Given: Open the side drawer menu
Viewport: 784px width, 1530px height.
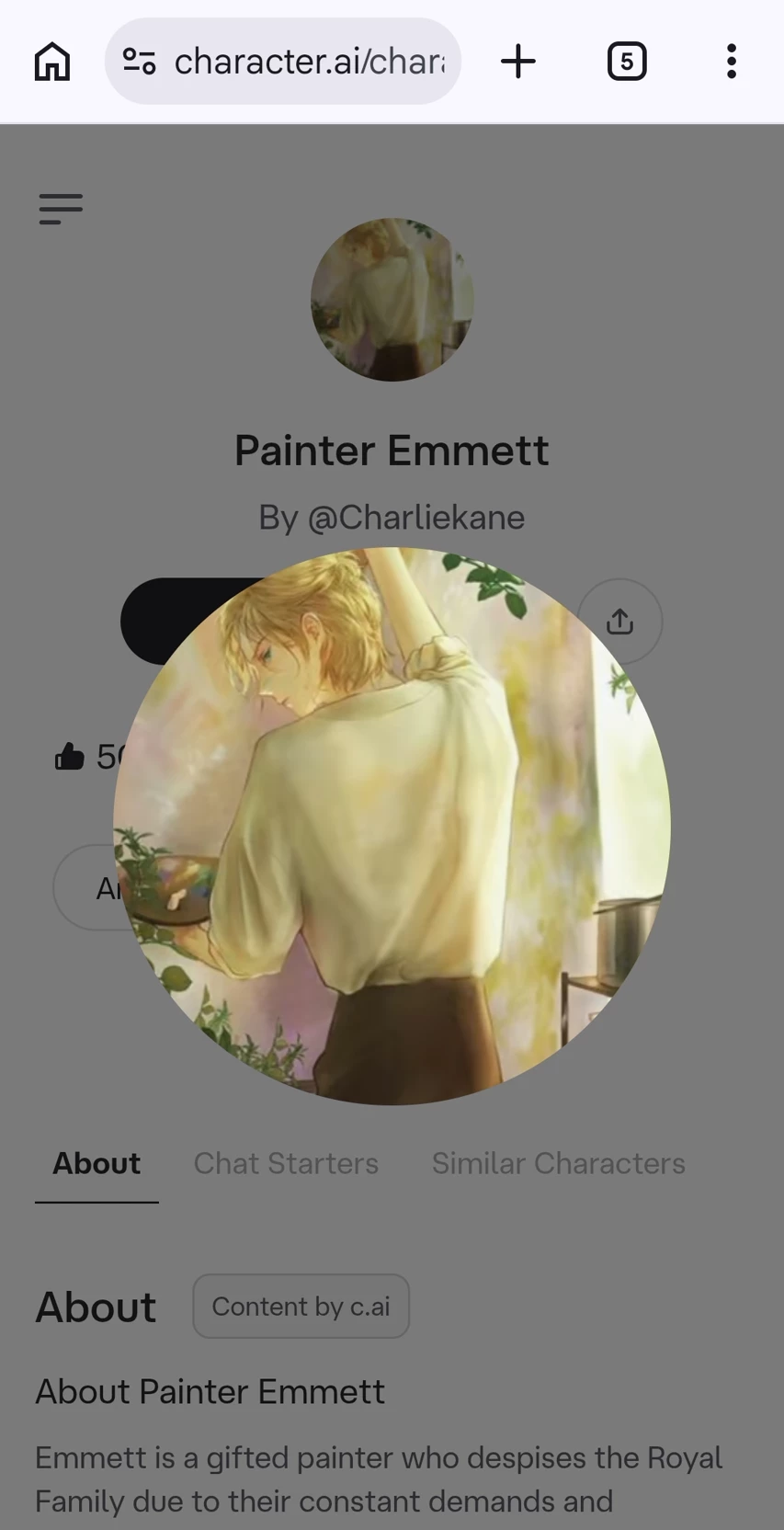Looking at the screenshot, I should pos(61,209).
